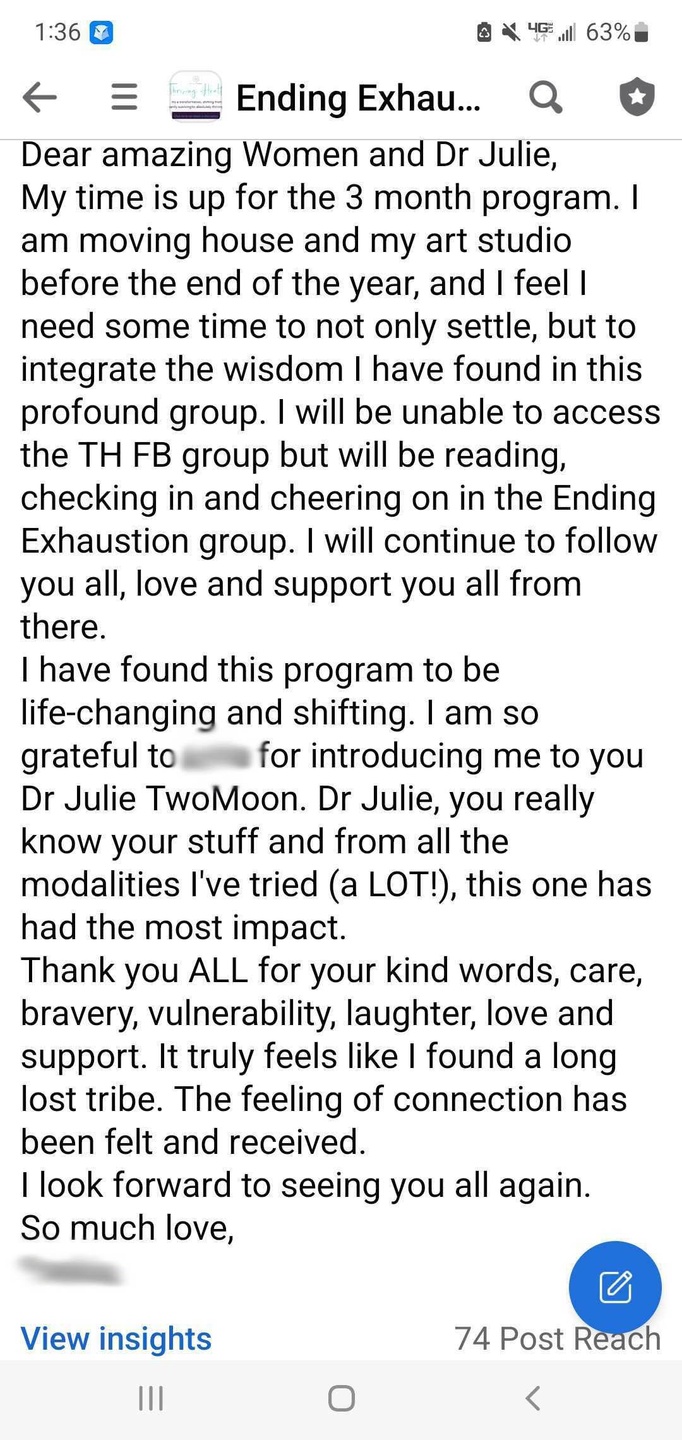Open the system recent apps button
This screenshot has width=682, height=1440.
point(150,1398)
